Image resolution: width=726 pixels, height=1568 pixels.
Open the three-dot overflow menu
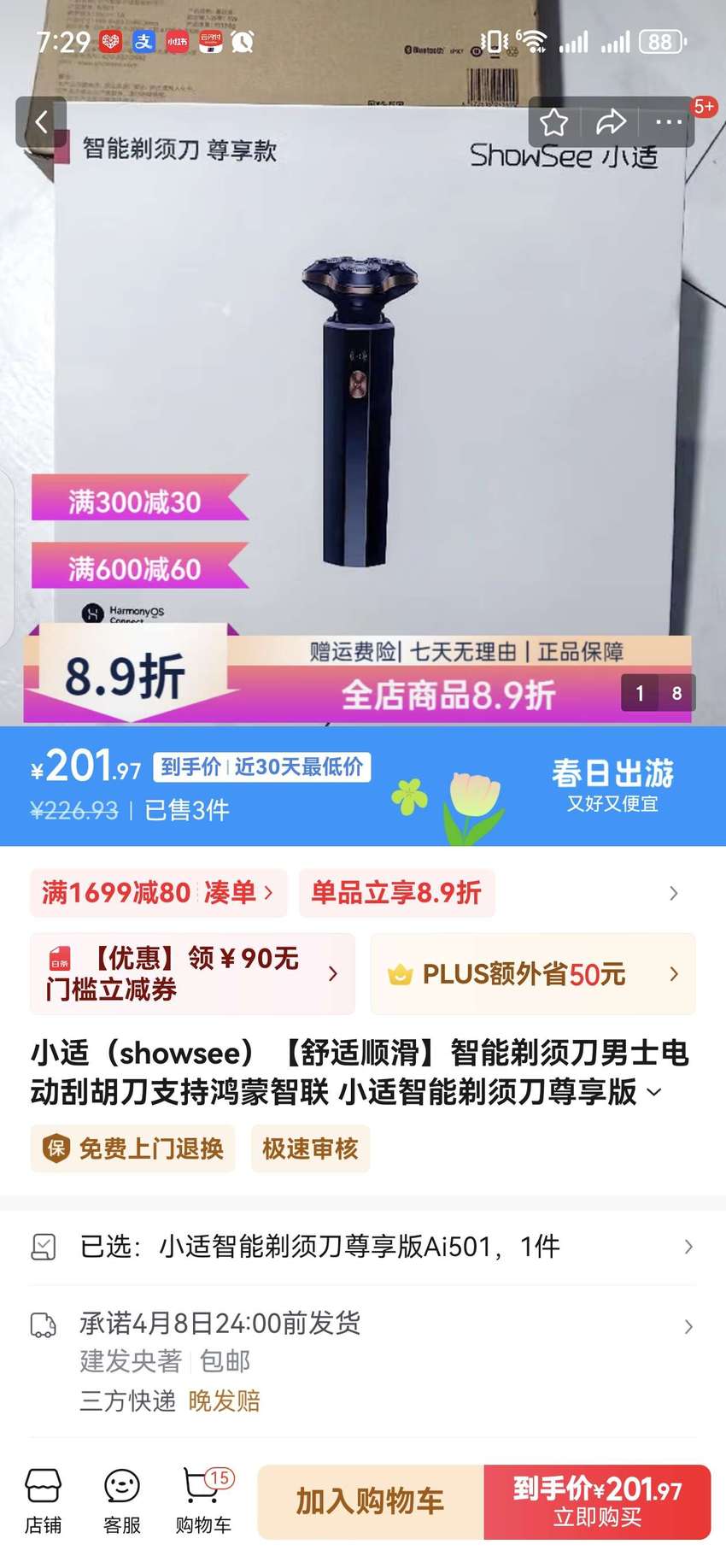668,122
